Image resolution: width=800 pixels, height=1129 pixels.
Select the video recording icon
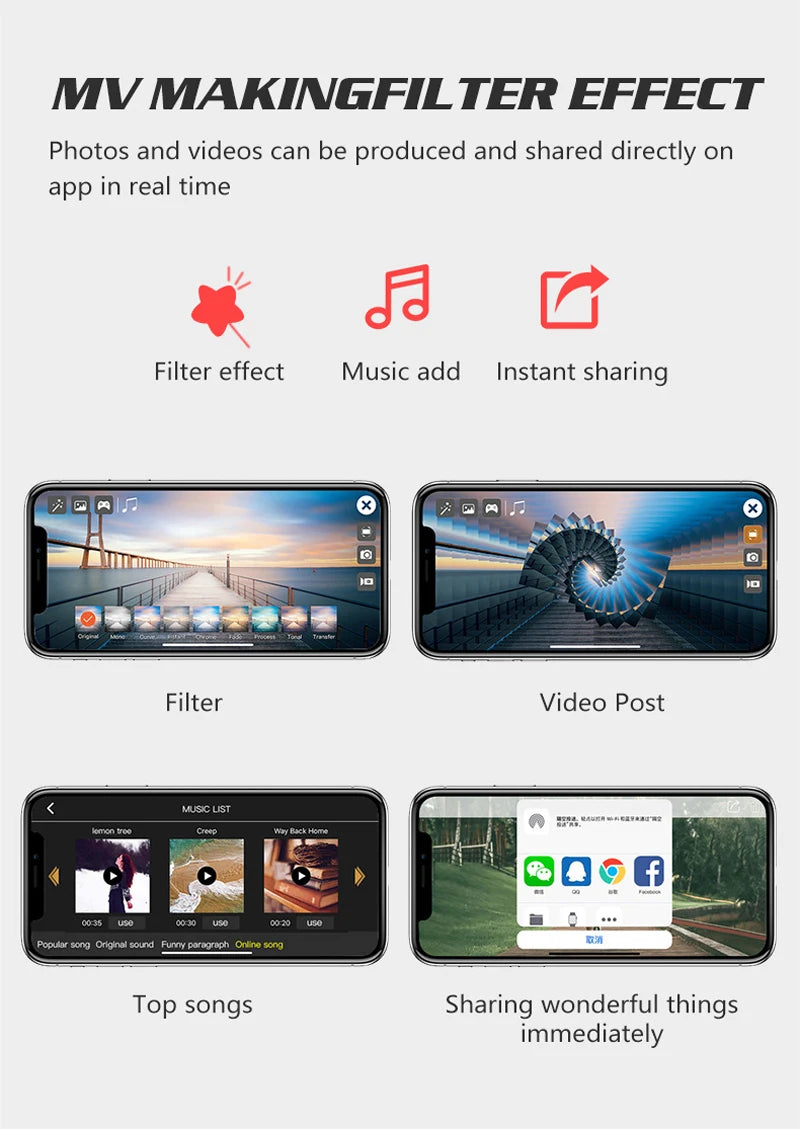pyautogui.click(x=366, y=581)
